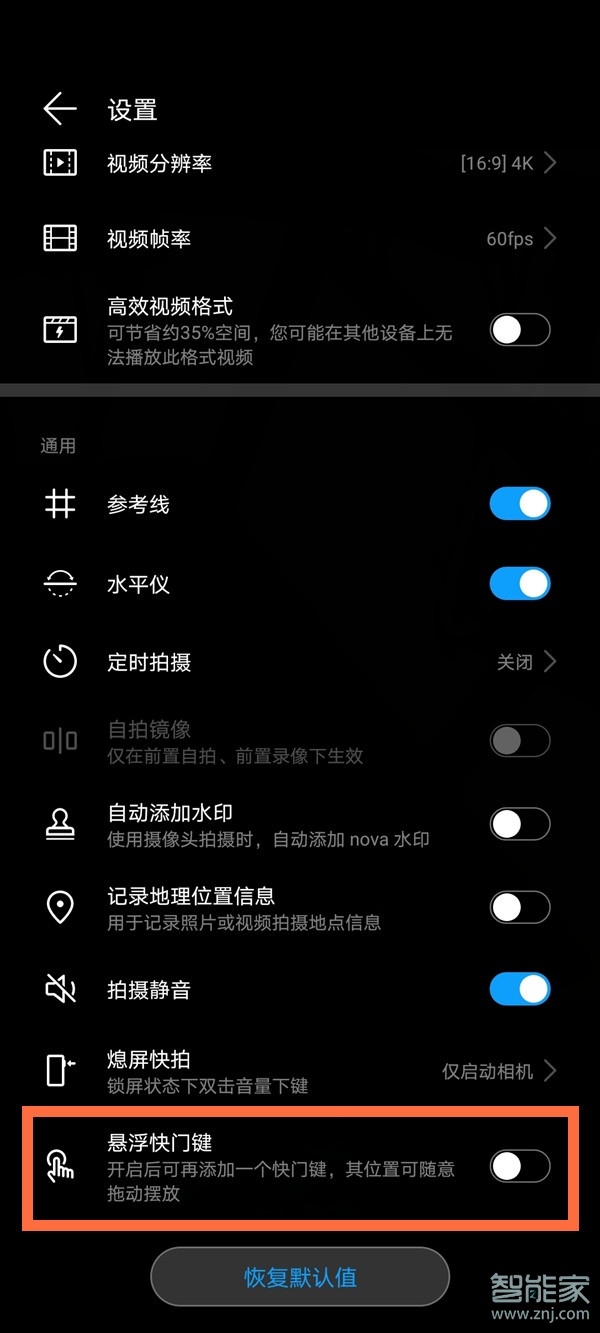Viewport: 600px width, 1333px height.
Task: Turn off 参考线 grid toggle
Action: pyautogui.click(x=520, y=504)
